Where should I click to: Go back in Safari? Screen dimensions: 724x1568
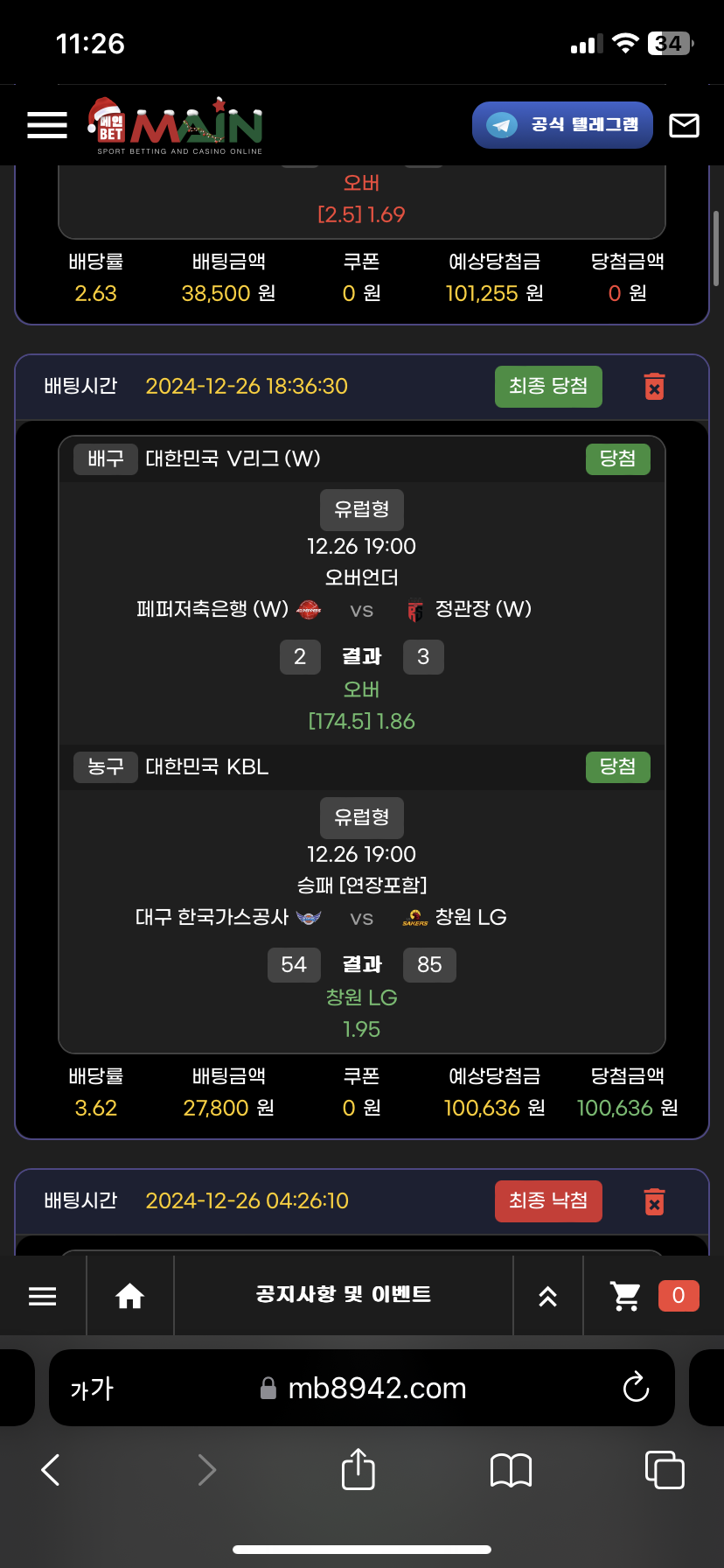pos(51,1470)
